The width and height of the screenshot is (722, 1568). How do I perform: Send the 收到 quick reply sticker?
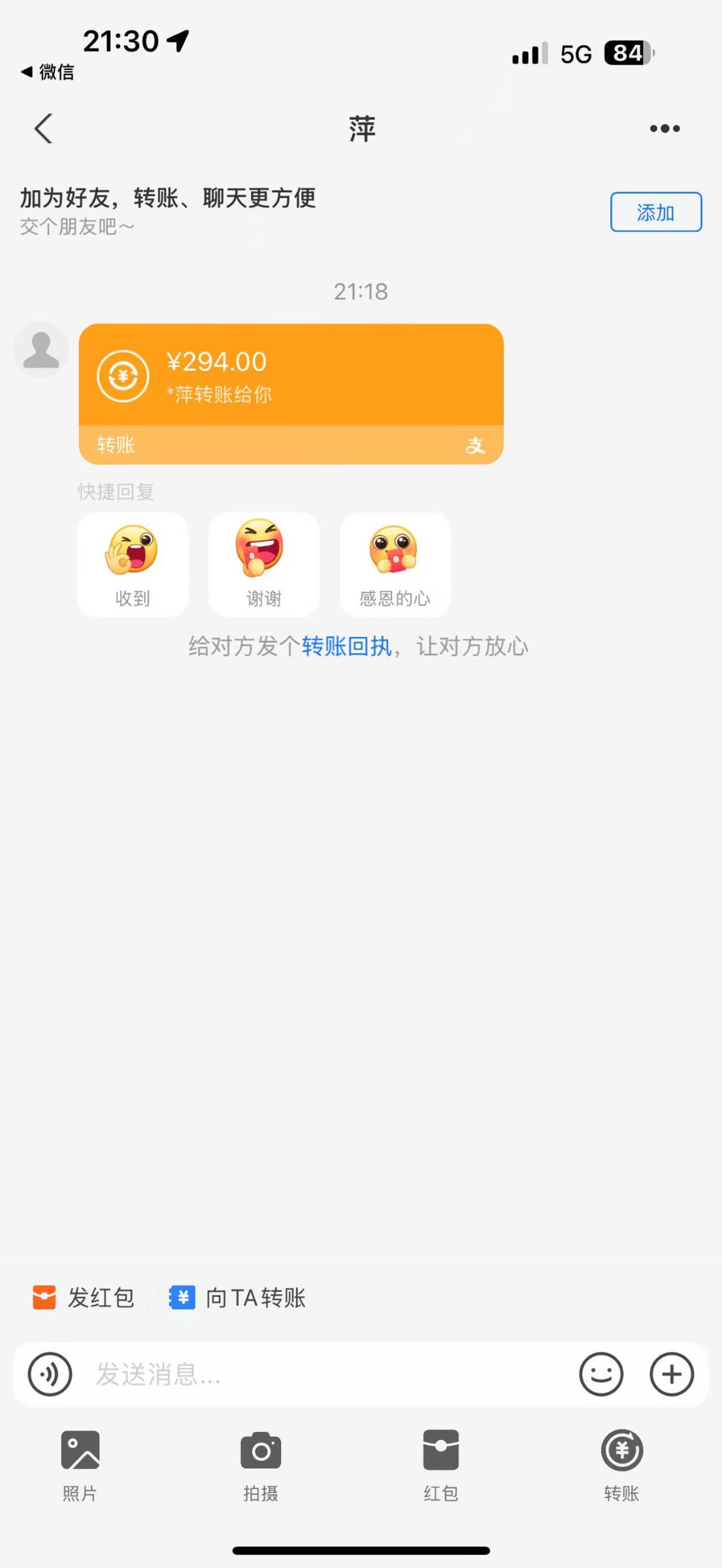pyautogui.click(x=133, y=564)
